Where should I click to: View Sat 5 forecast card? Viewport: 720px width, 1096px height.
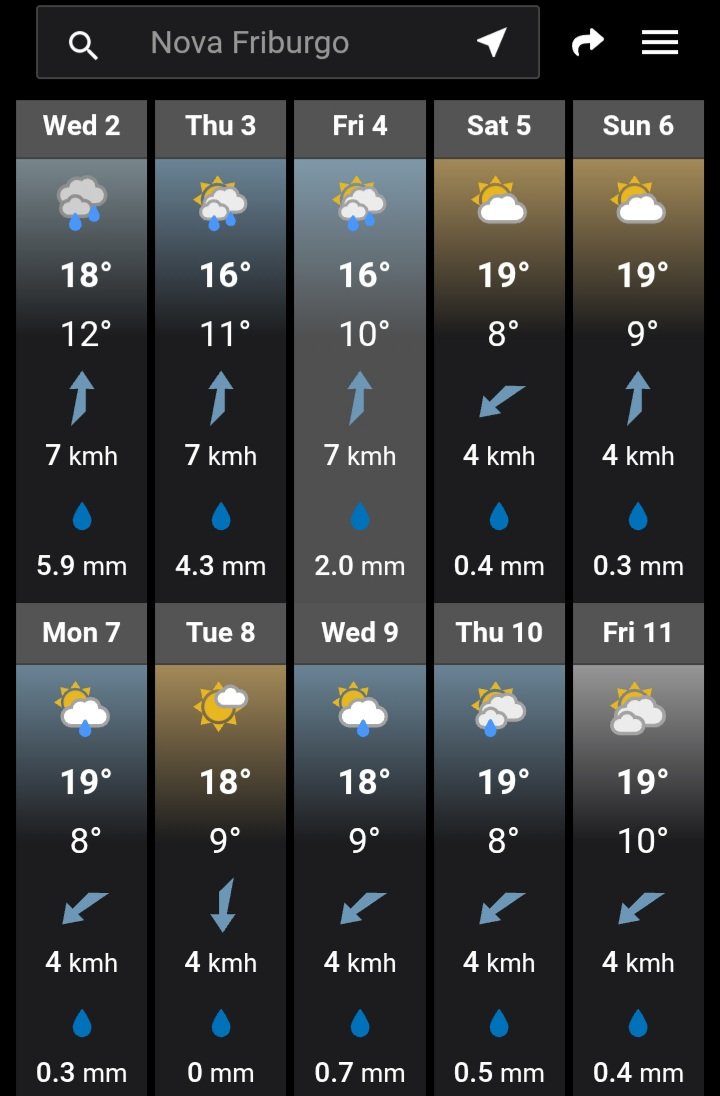coord(499,350)
